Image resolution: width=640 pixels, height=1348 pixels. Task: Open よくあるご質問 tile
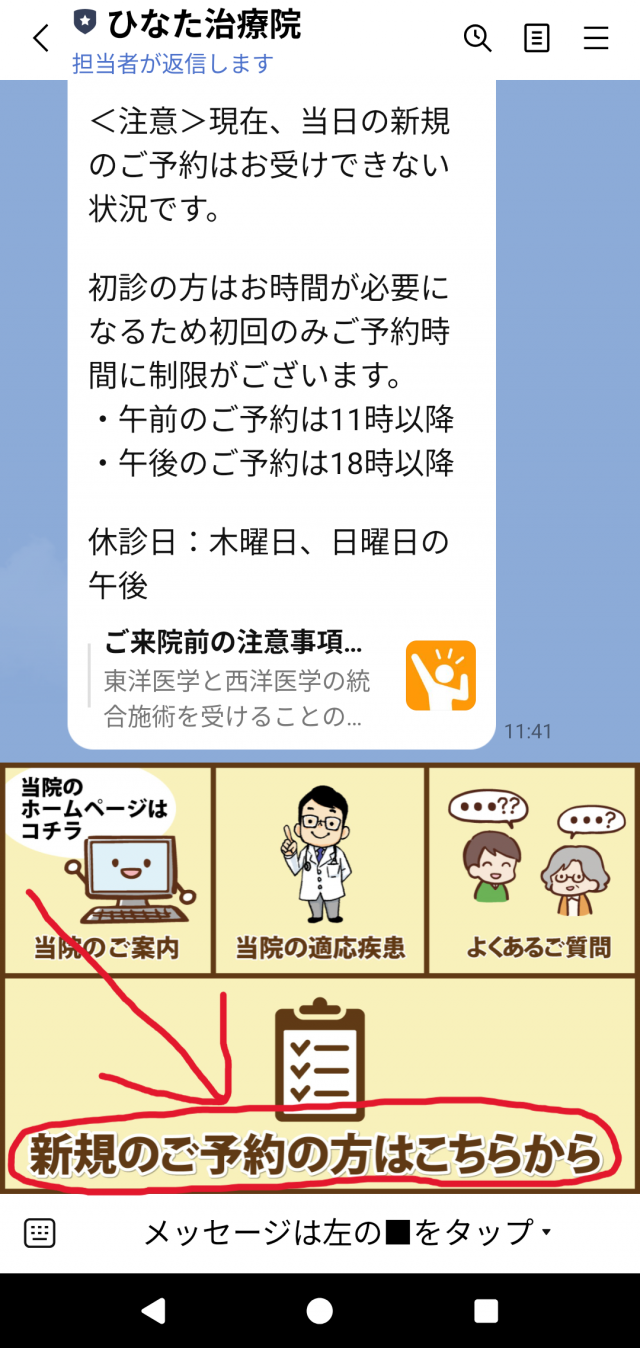[x=534, y=870]
